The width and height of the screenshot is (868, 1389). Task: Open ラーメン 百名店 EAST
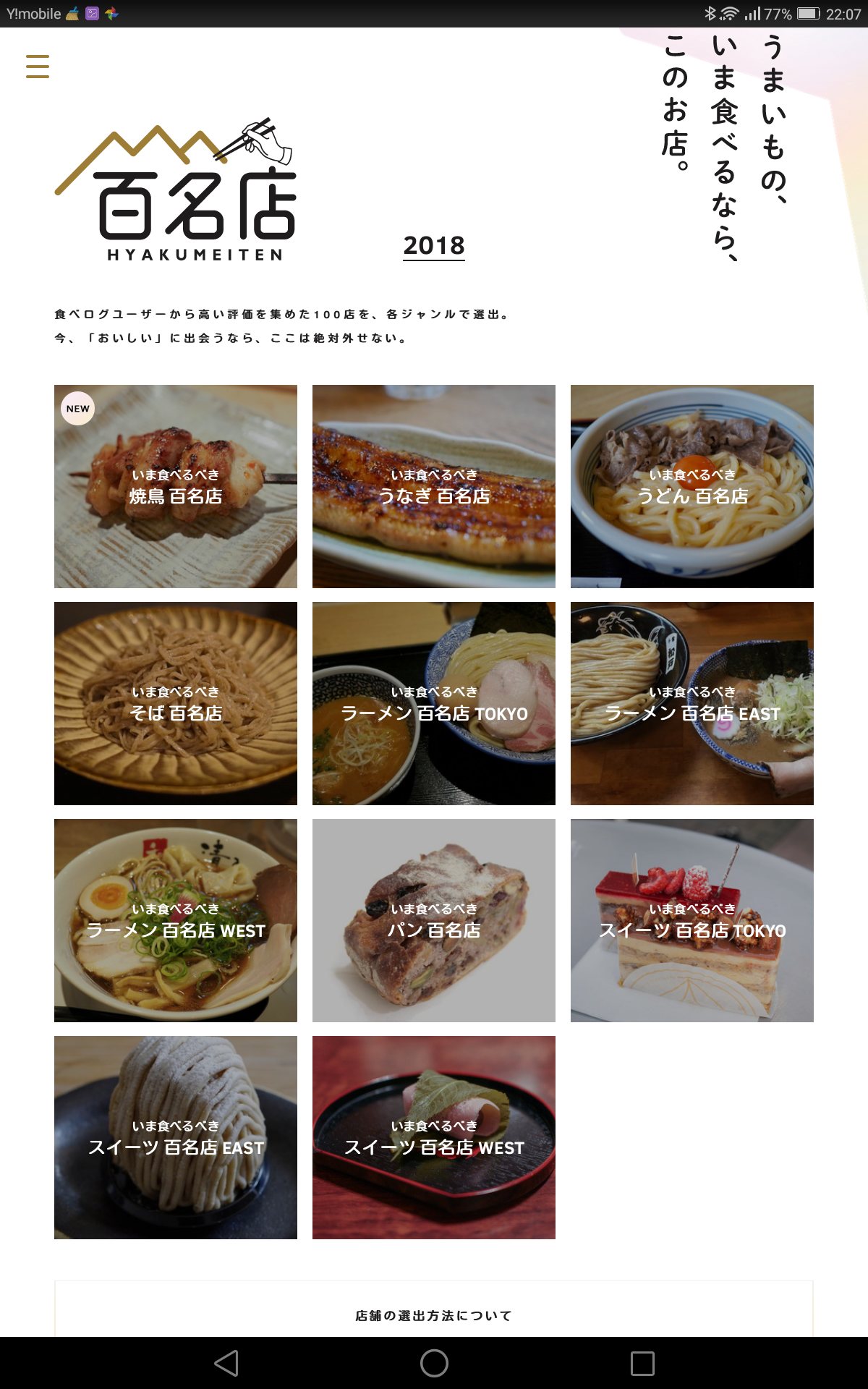coord(692,703)
